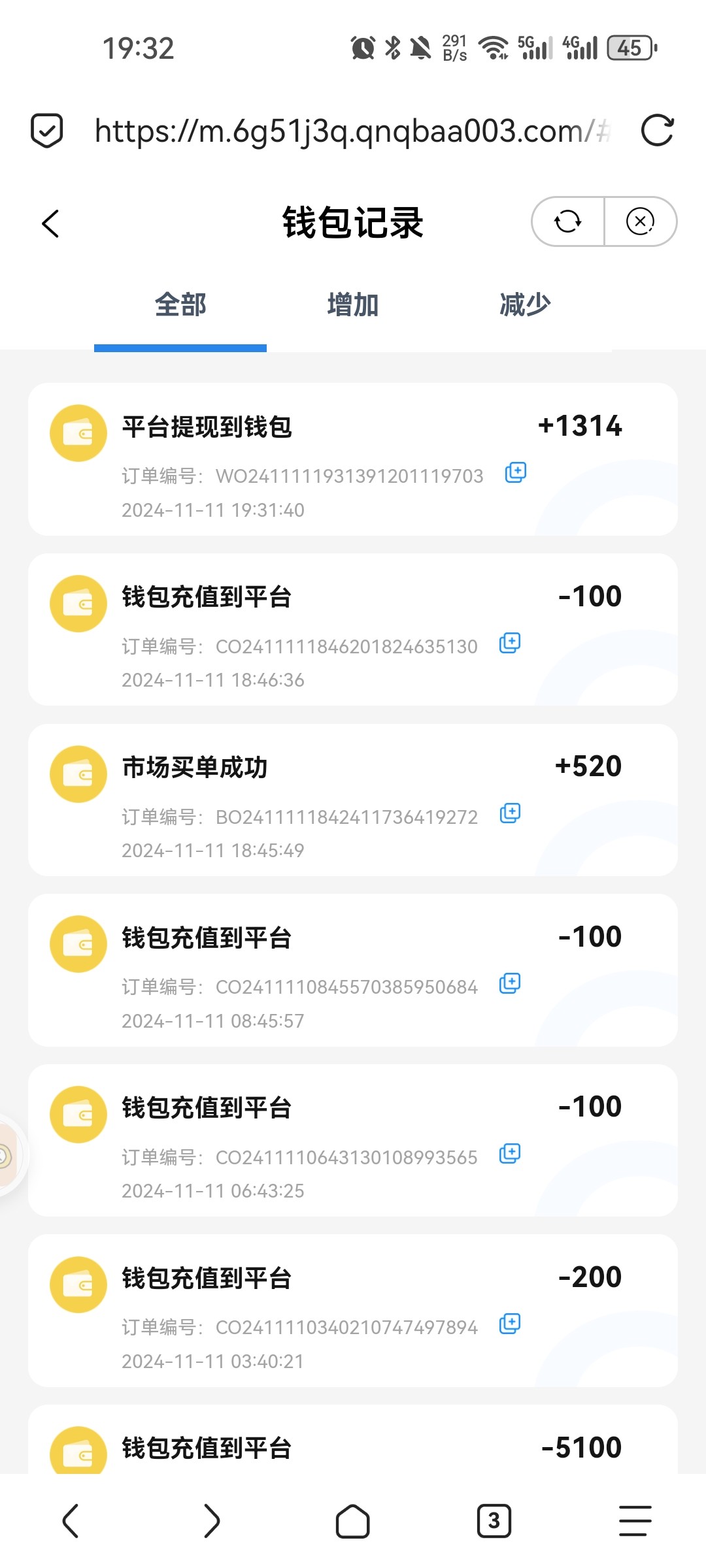Switch to the 全部 tab
Screen dimensions: 706x1568
(x=180, y=305)
